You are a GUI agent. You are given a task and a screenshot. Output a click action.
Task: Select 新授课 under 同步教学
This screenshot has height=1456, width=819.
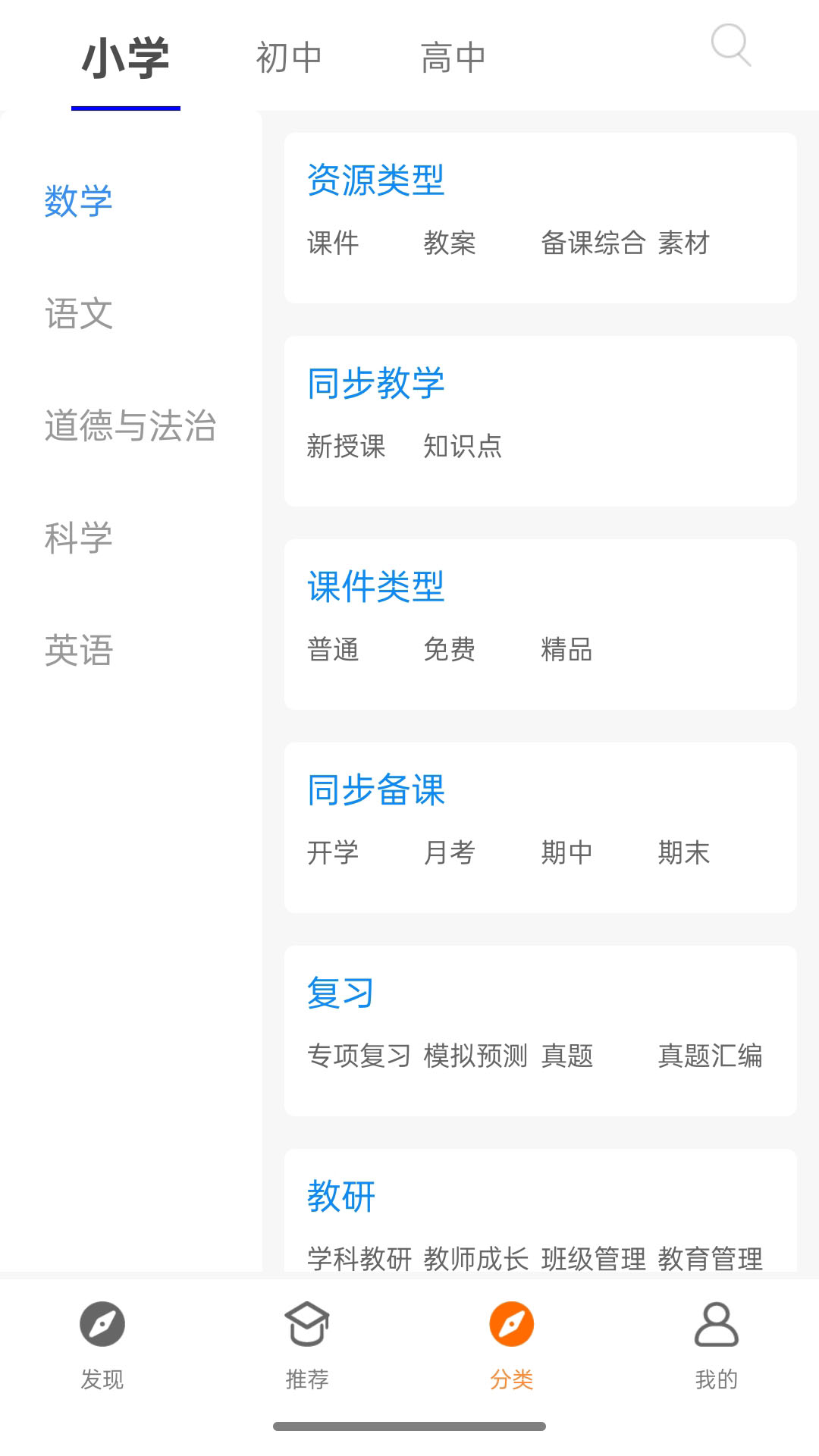coord(346,446)
